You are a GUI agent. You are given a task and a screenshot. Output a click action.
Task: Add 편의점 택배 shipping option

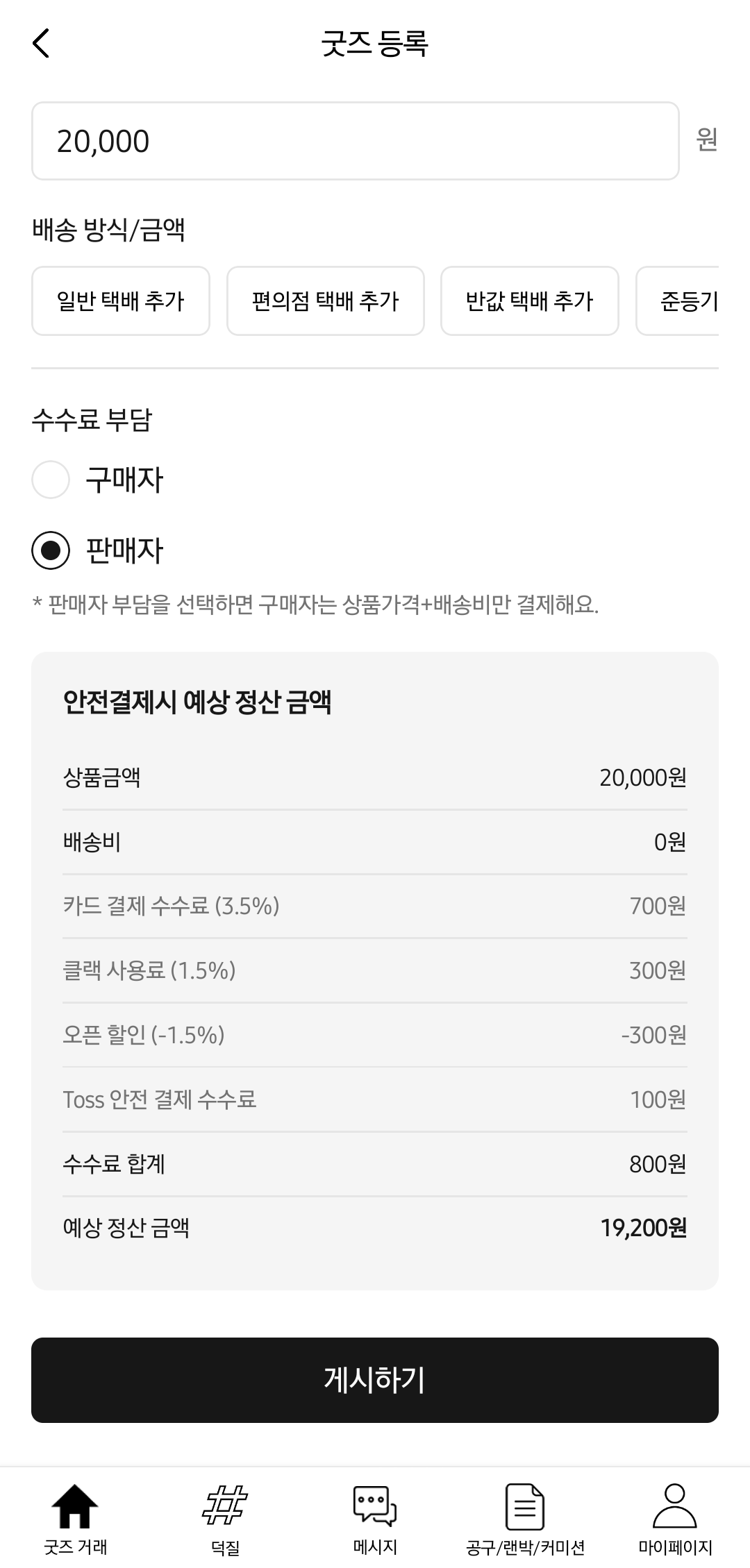point(325,301)
